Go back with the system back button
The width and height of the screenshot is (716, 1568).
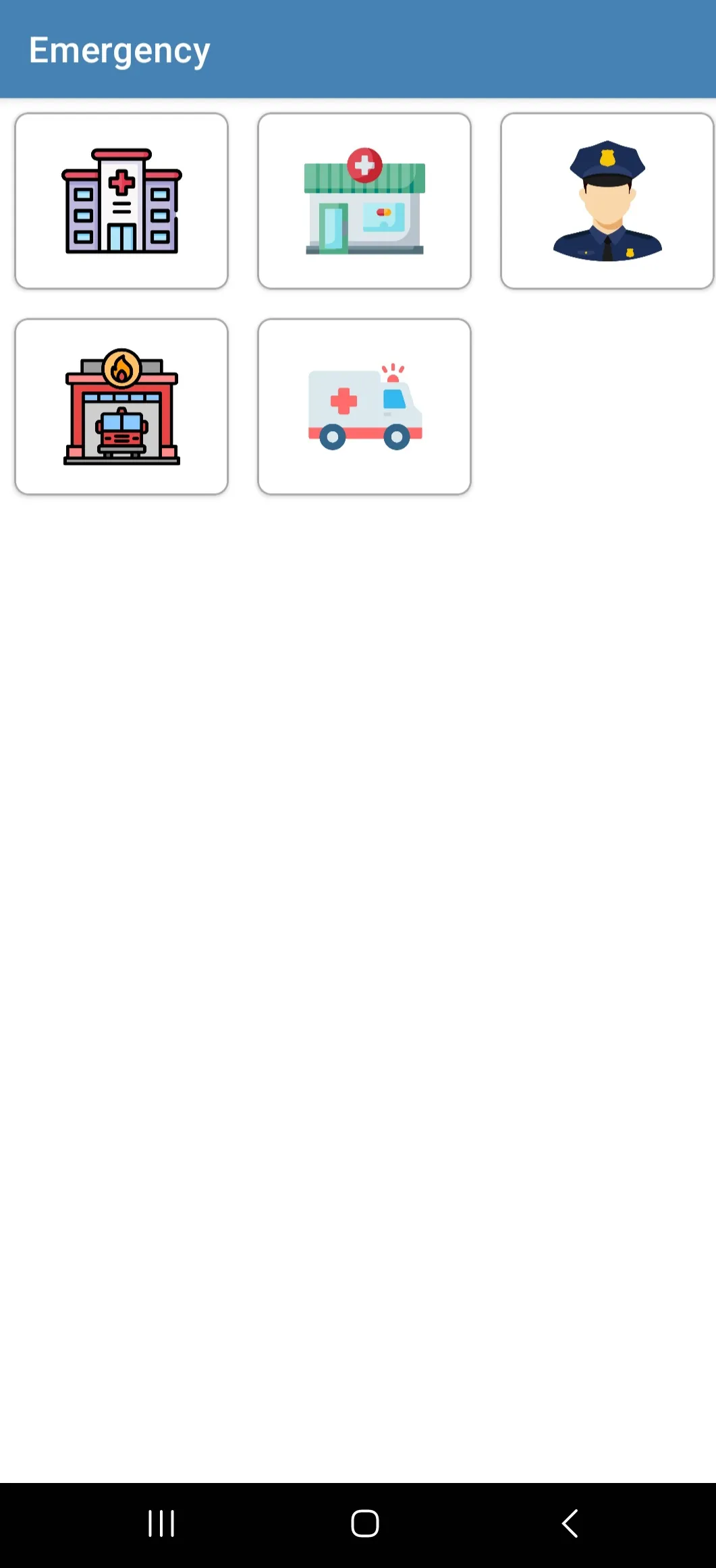(x=570, y=1523)
